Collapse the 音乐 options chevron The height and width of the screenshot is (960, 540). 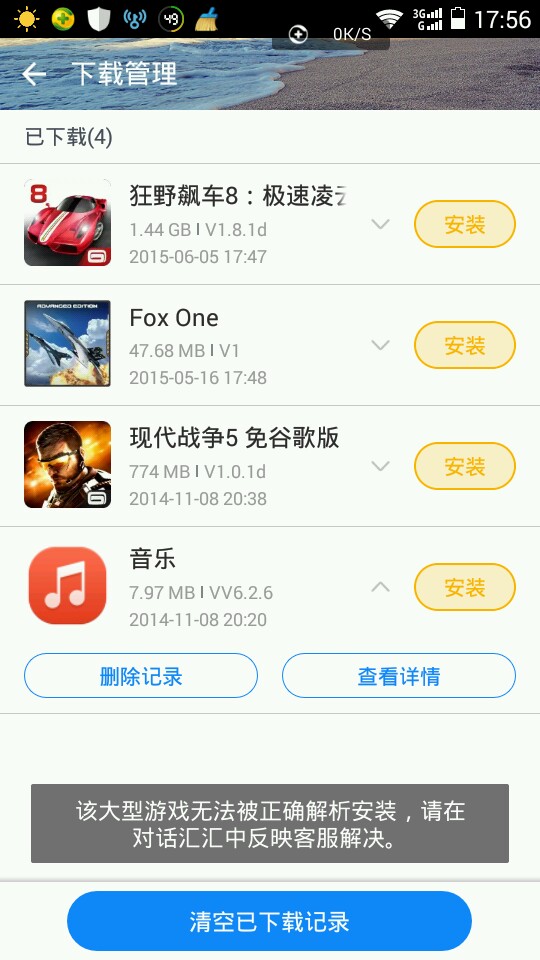coord(381,587)
